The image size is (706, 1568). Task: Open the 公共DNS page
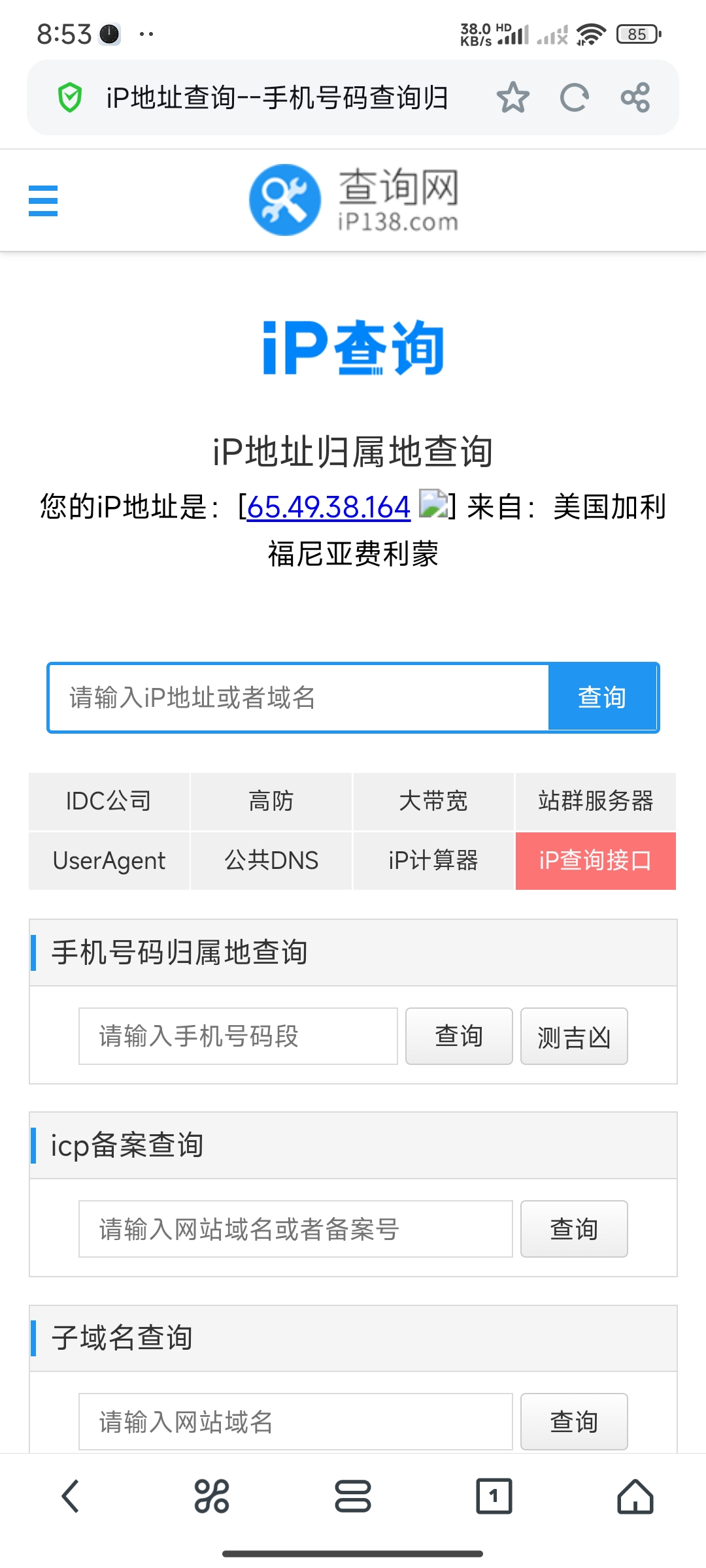271,860
